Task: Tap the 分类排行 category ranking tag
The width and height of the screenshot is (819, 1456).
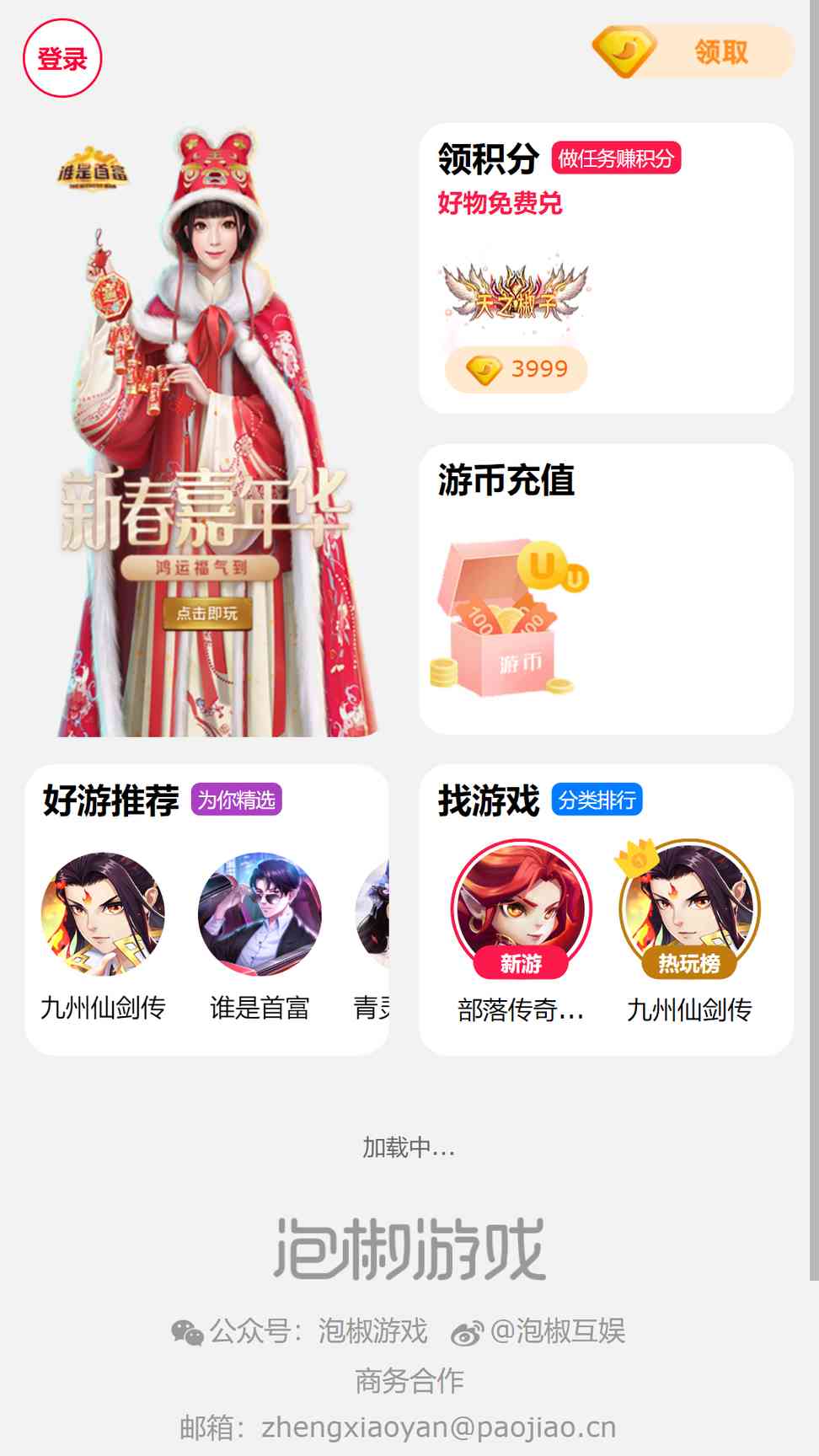Action: [x=597, y=800]
